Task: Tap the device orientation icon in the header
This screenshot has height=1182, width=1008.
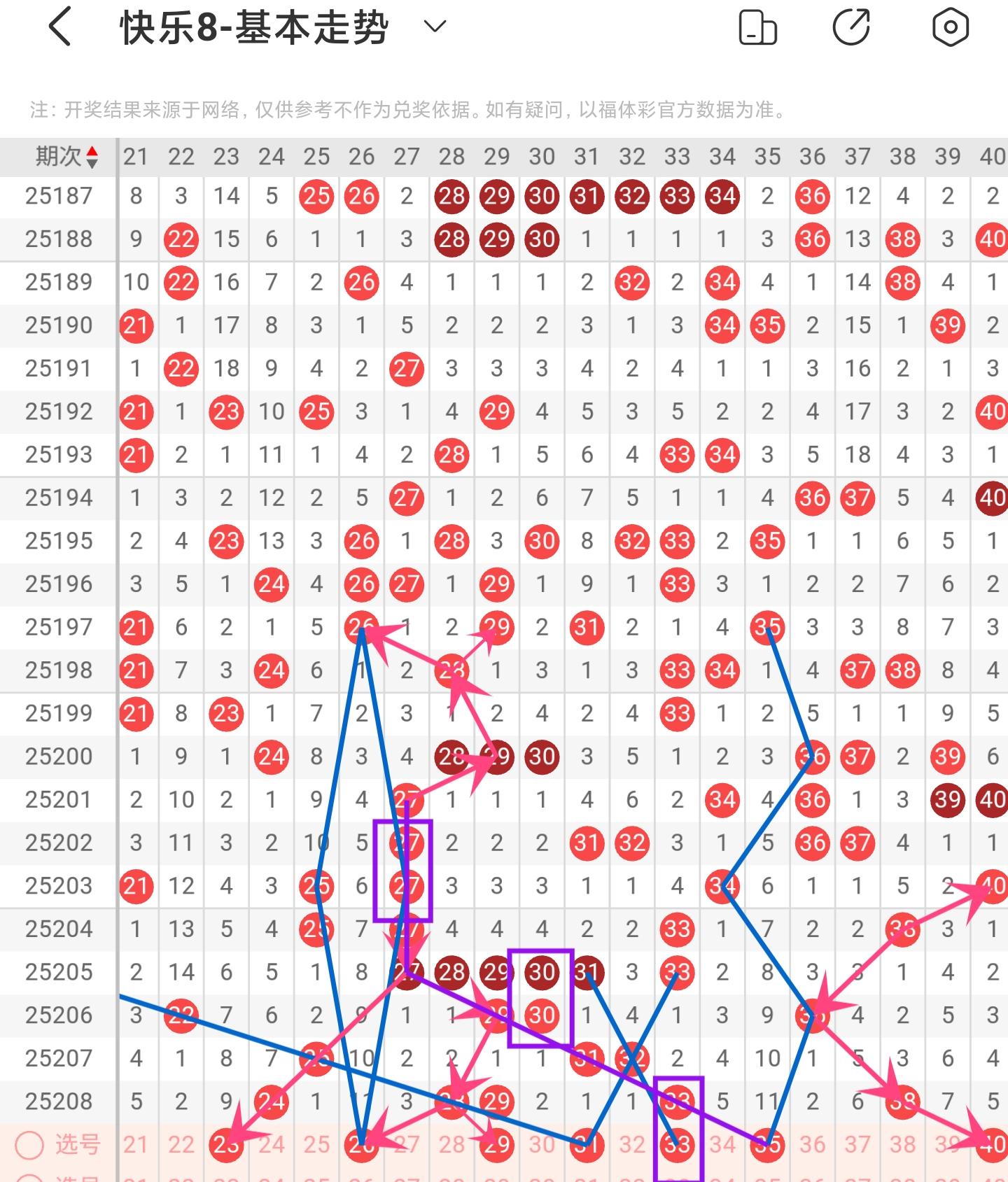Action: point(757,28)
